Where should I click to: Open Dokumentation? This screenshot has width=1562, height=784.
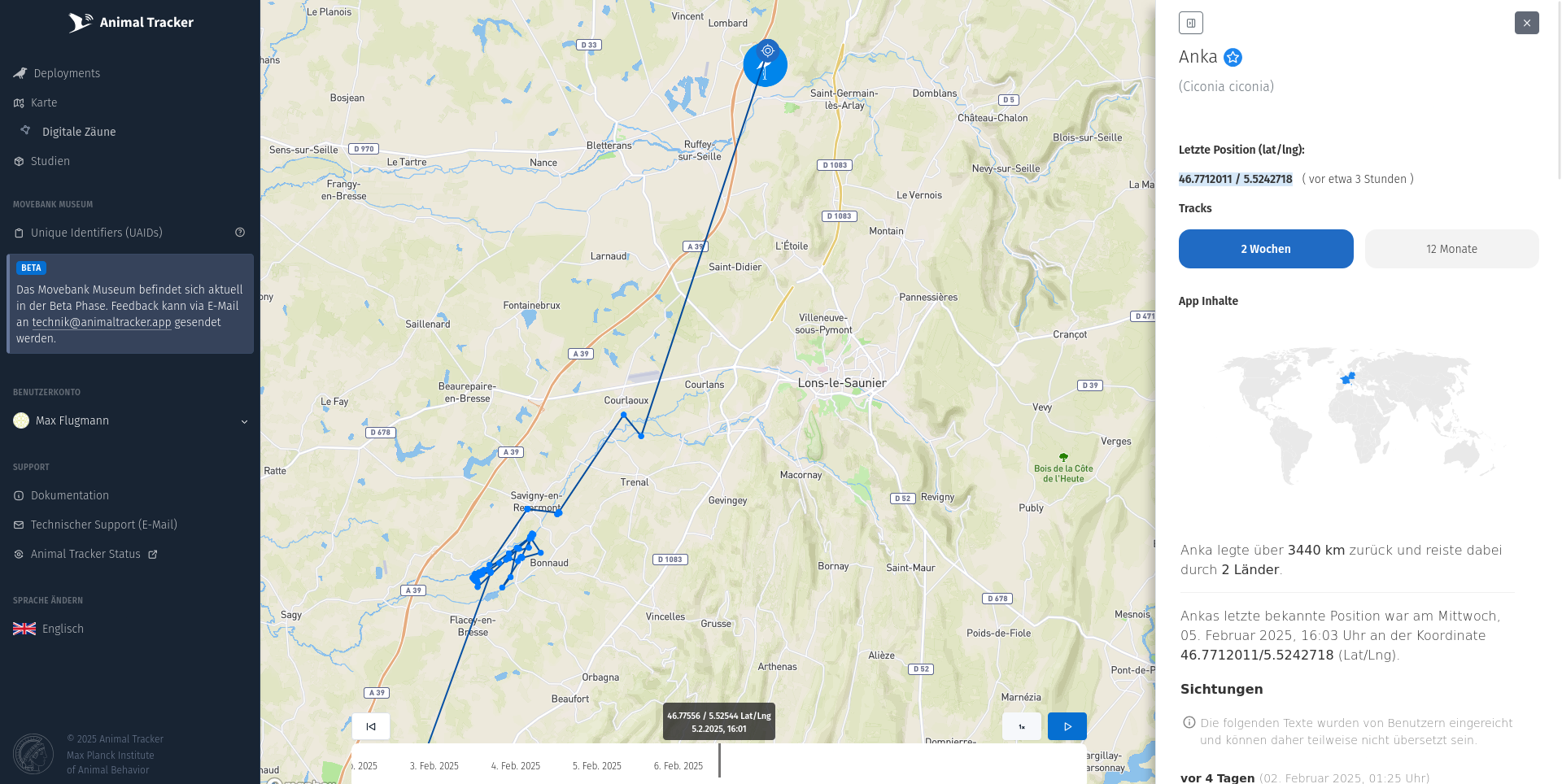pyautogui.click(x=69, y=495)
